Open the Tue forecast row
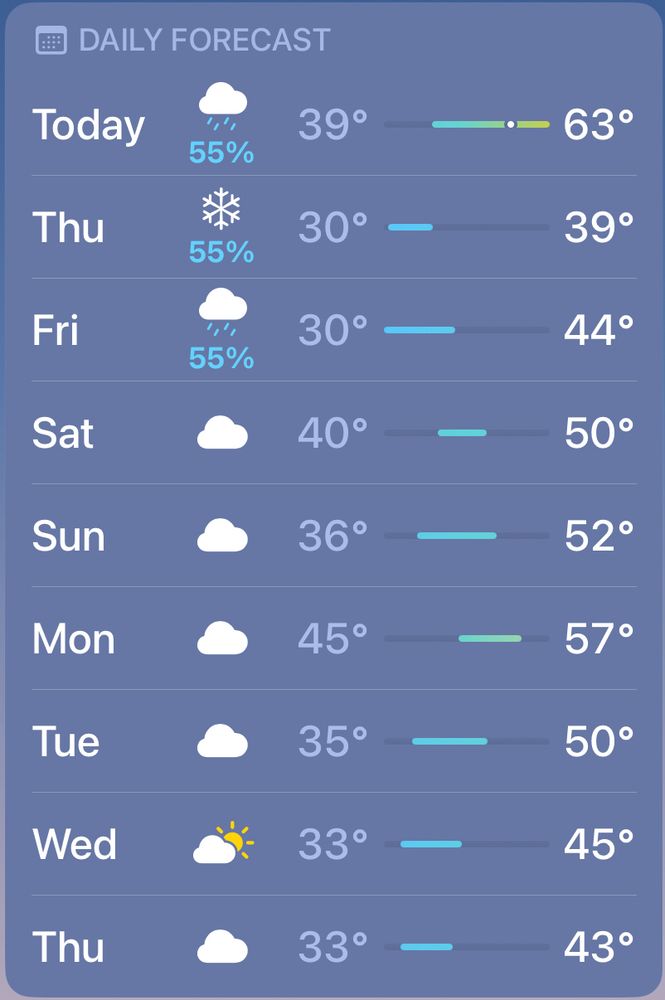Screen dimensions: 665x1000 click(332, 742)
